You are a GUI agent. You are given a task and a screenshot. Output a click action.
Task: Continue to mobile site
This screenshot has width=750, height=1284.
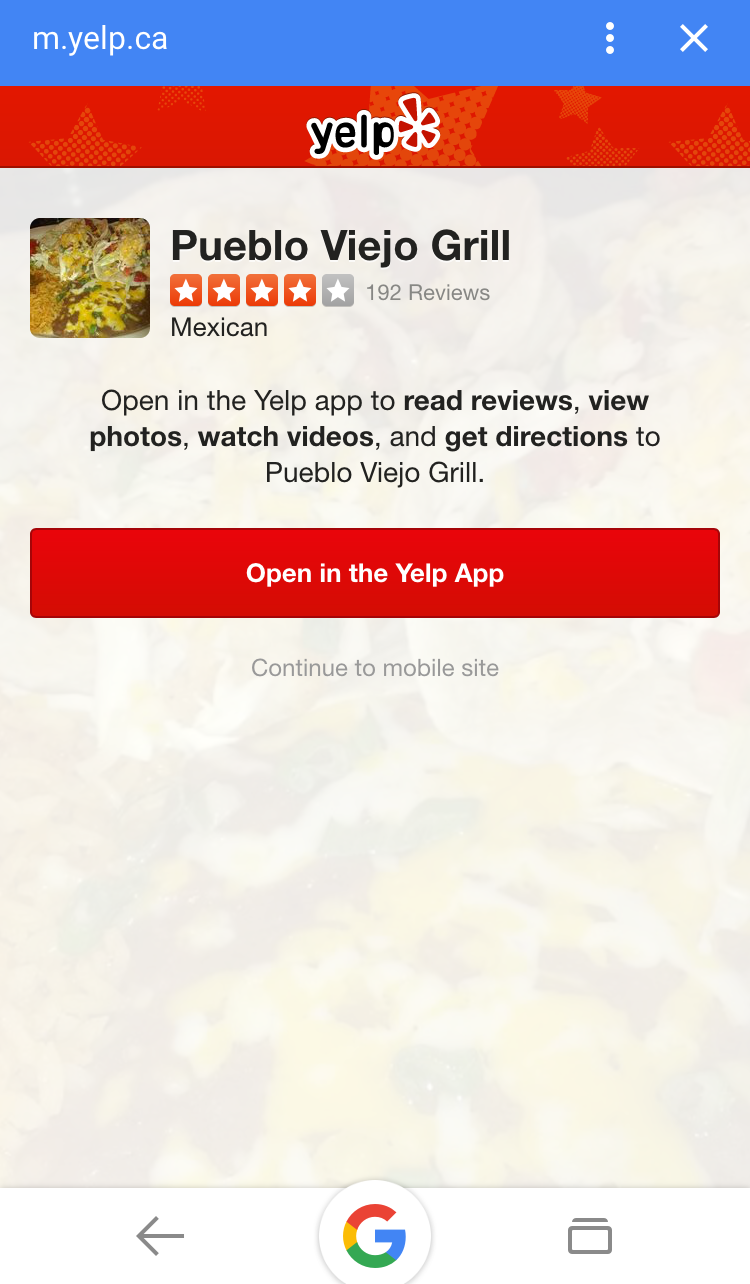tap(375, 668)
